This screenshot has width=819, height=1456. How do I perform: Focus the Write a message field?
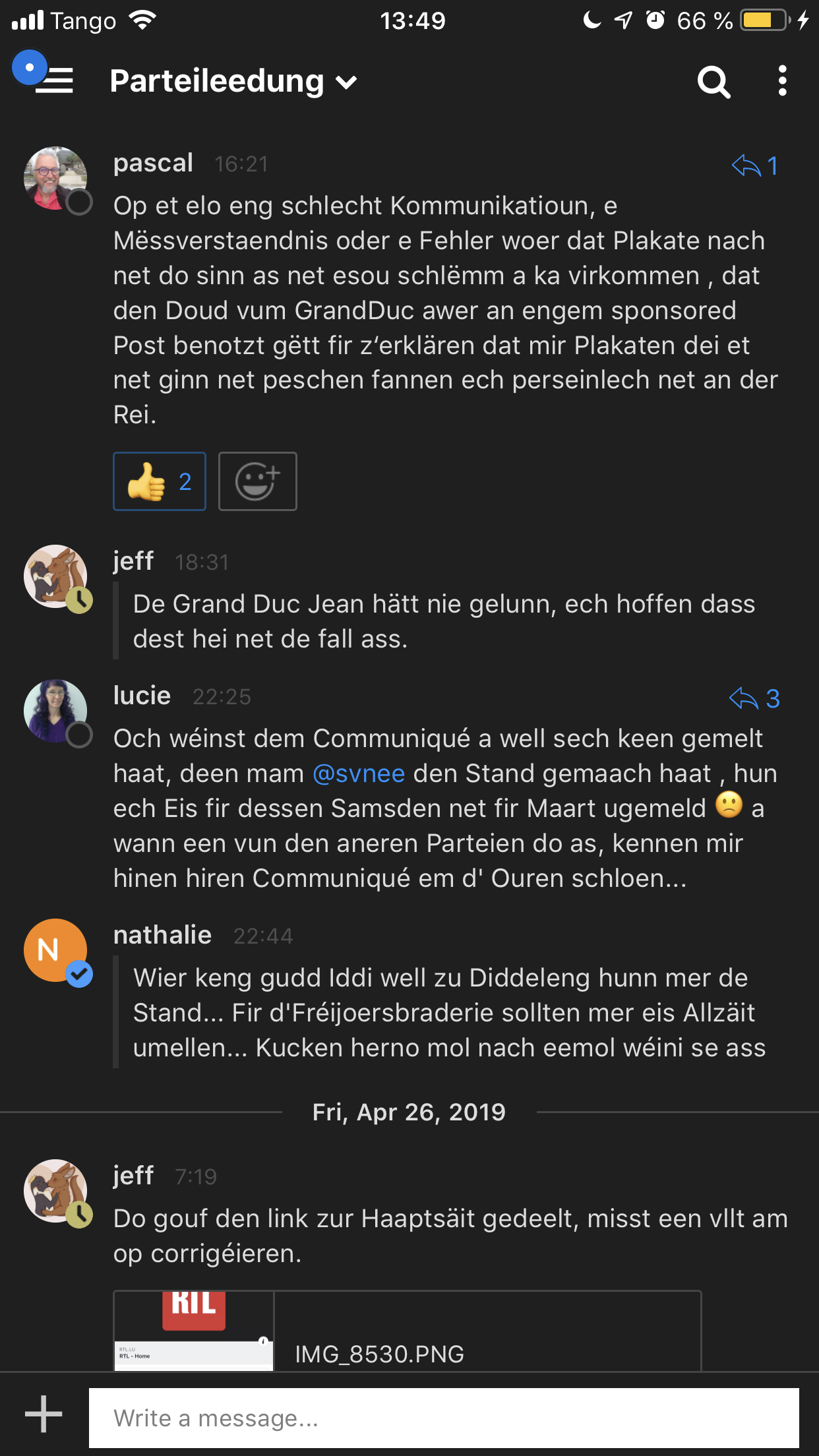pyautogui.click(x=443, y=1418)
